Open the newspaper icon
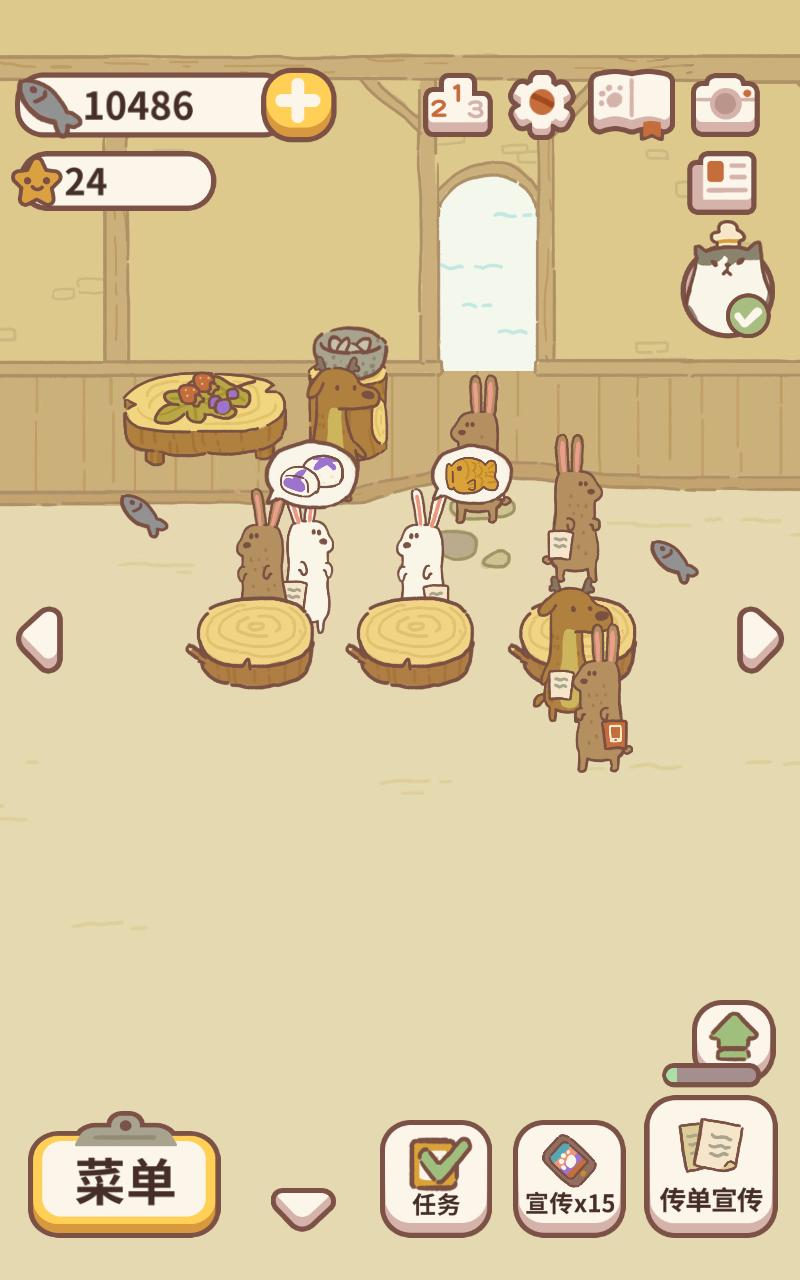This screenshot has height=1280, width=800. tap(722, 183)
